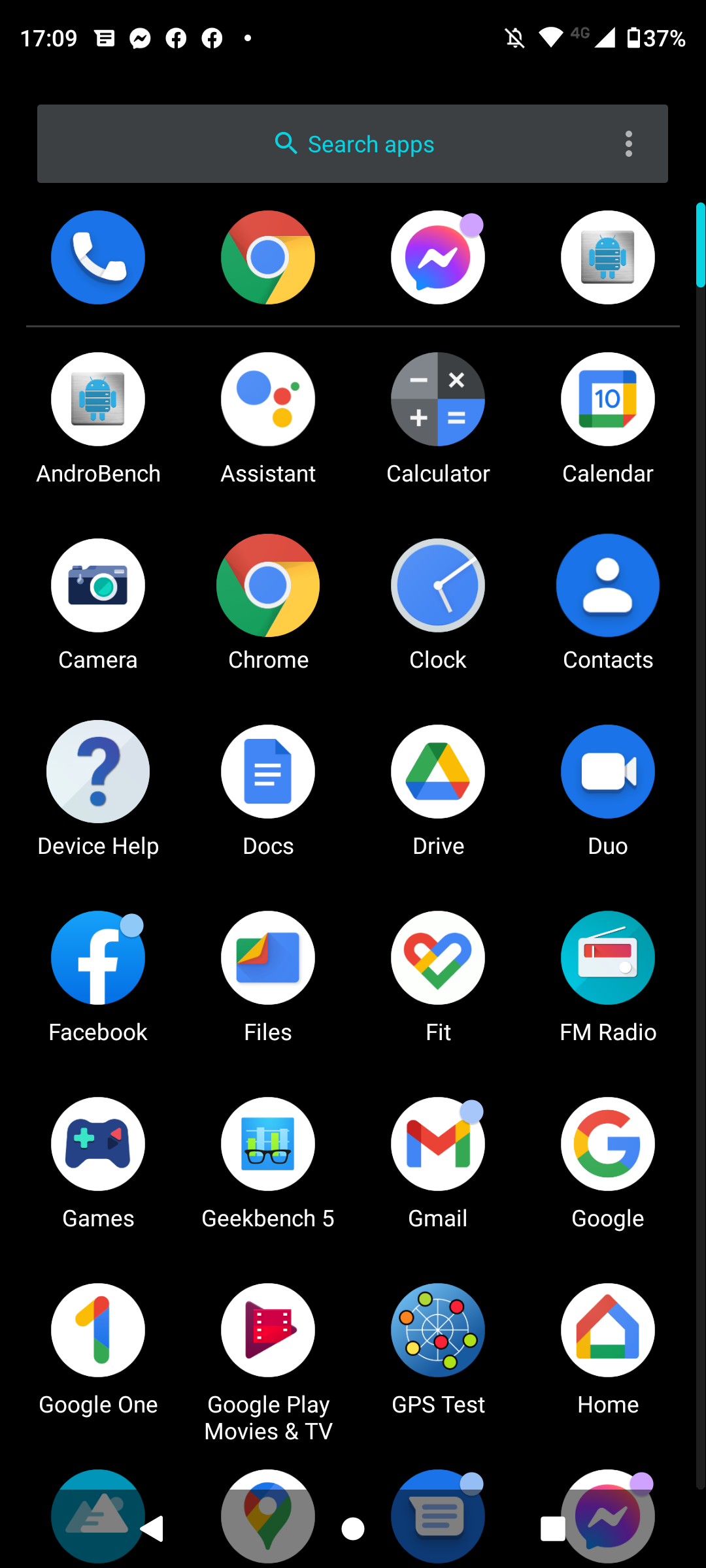Launch Google Drive
This screenshot has height=1568, width=706.
[438, 772]
